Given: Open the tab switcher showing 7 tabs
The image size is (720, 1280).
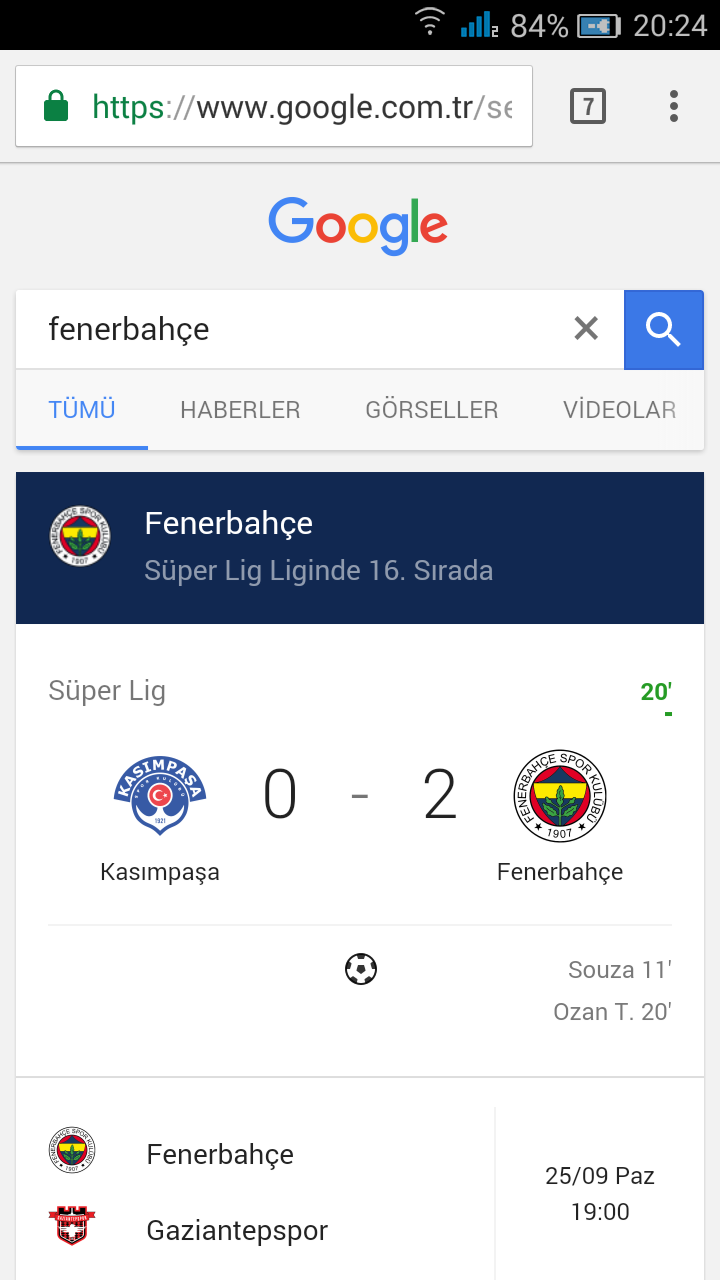Looking at the screenshot, I should (x=588, y=106).
